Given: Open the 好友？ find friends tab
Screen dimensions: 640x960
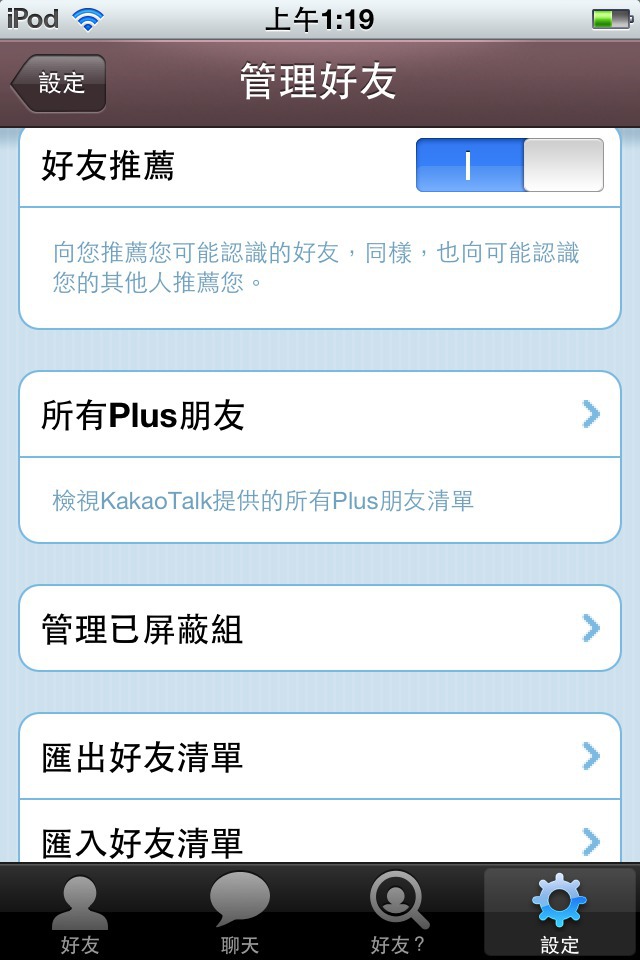Looking at the screenshot, I should coord(399,913).
